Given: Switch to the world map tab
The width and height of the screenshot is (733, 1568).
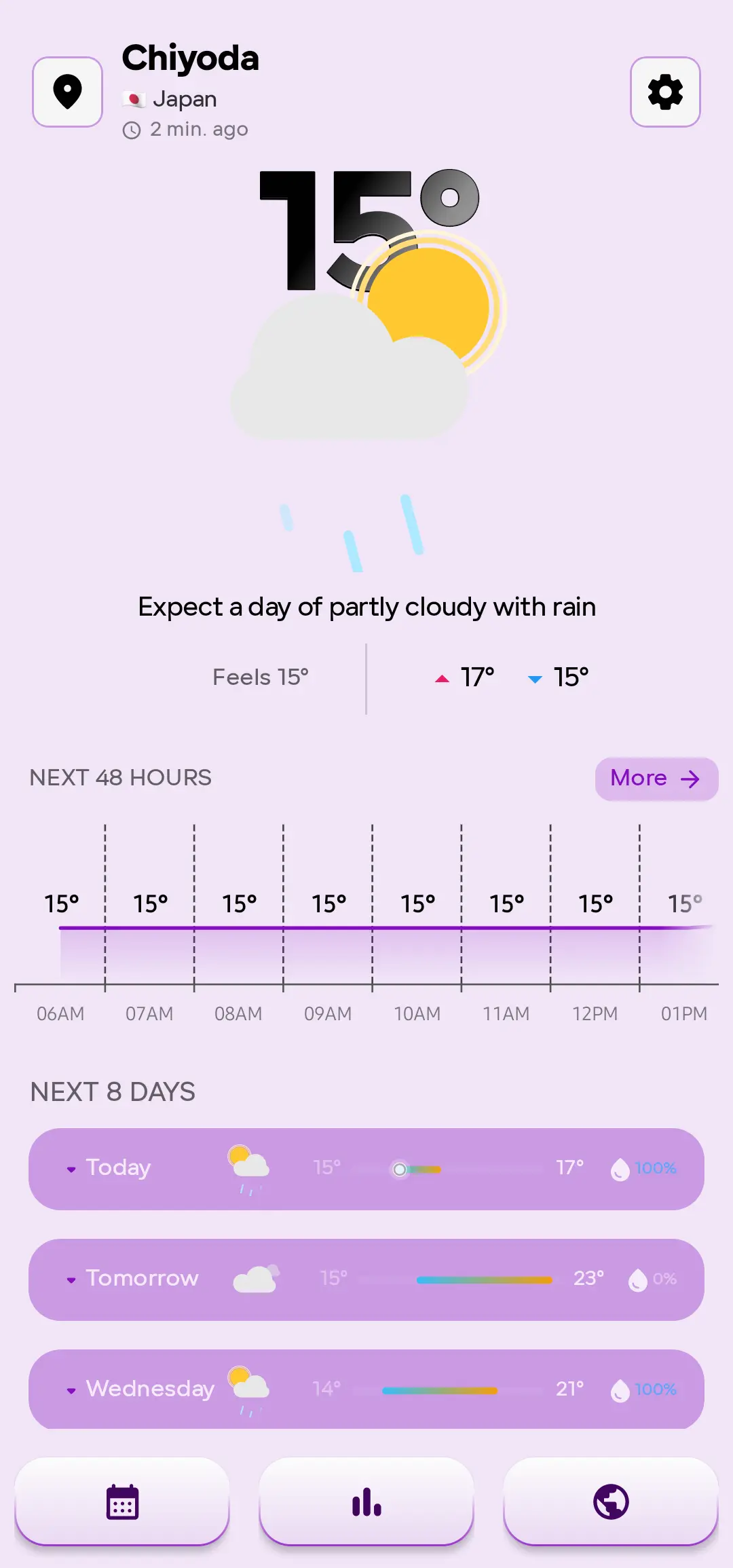Looking at the screenshot, I should (x=610, y=1502).
